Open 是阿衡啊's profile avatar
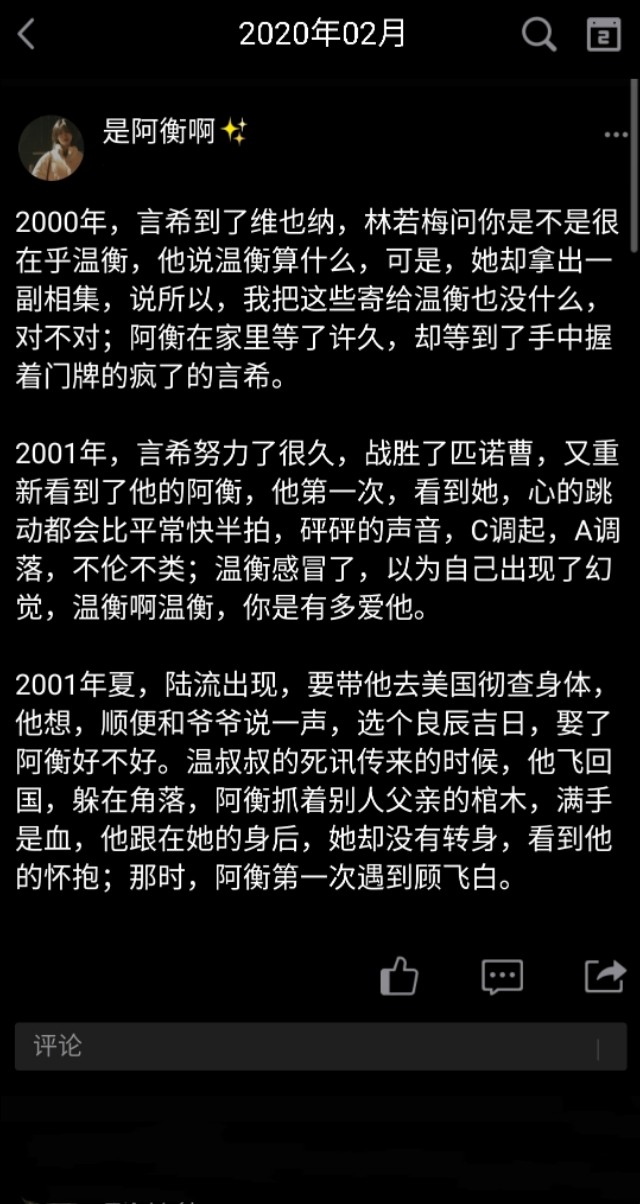 51,147
